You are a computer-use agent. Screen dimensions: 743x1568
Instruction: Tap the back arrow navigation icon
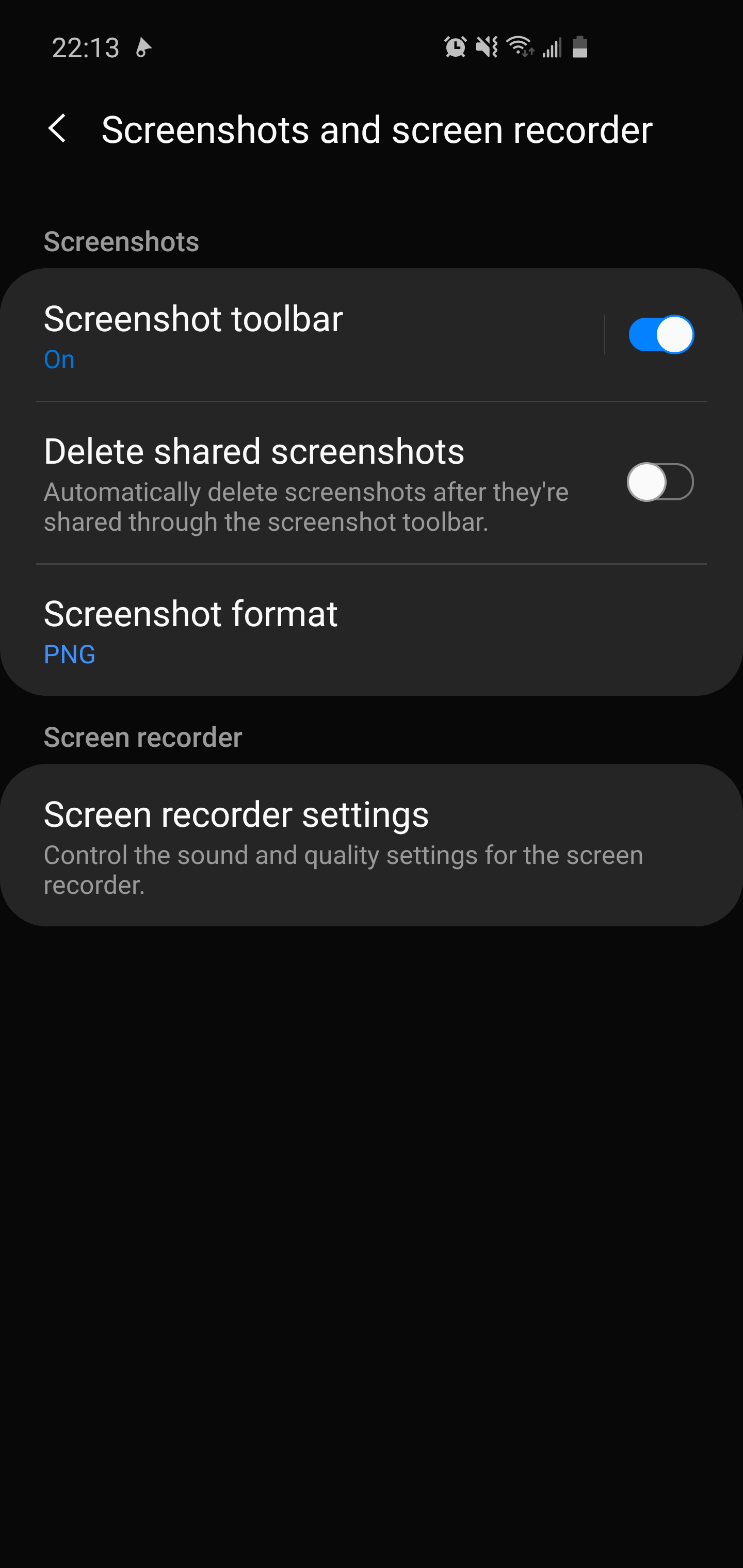(x=59, y=129)
